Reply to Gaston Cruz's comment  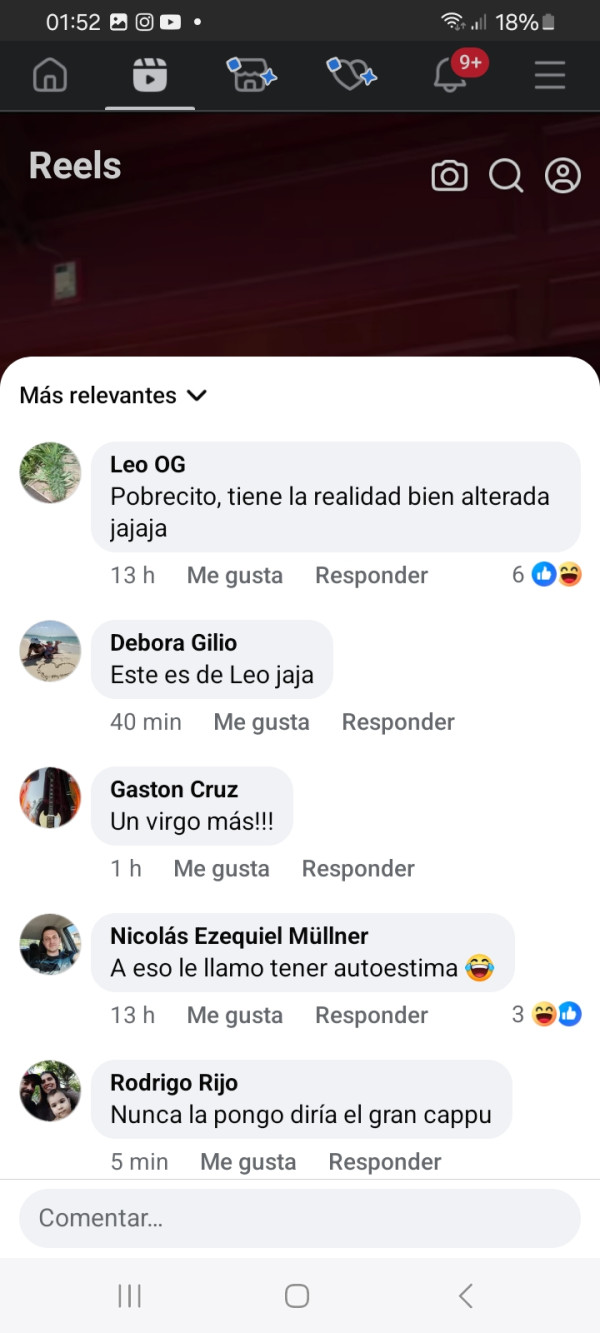358,869
